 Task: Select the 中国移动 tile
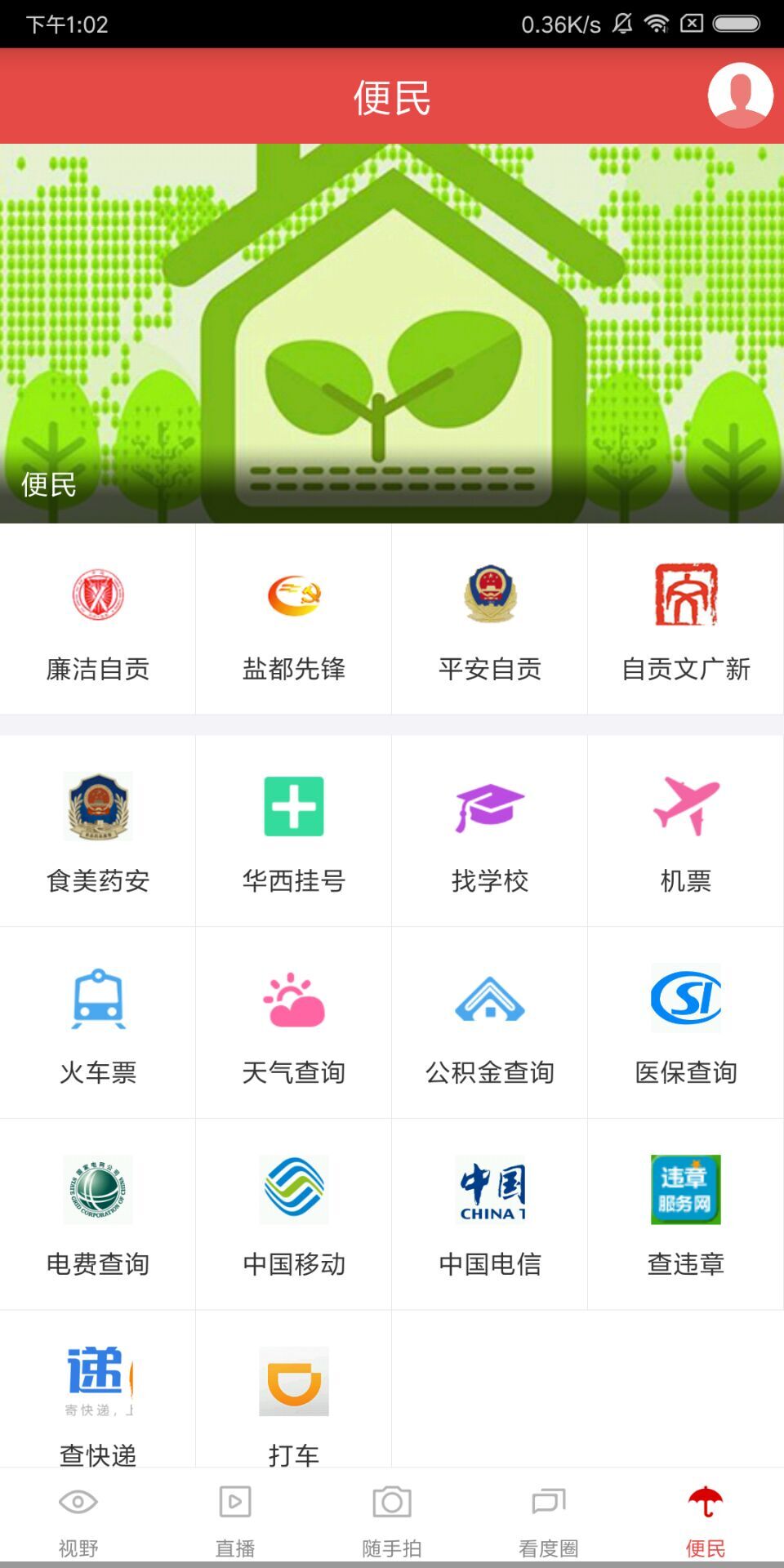click(x=294, y=1214)
